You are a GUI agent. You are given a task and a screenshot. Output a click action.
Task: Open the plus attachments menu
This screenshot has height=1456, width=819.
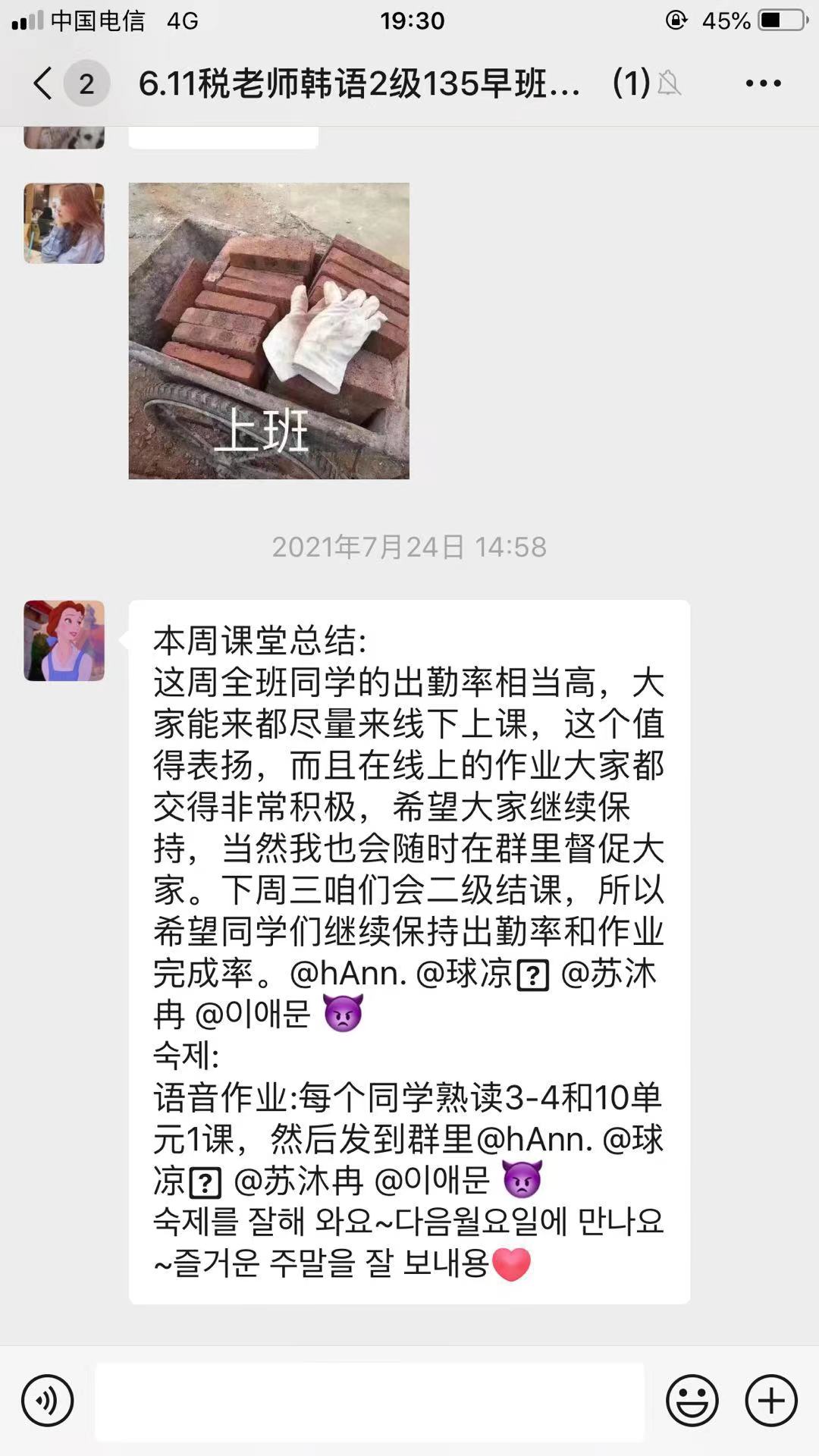(x=771, y=1401)
